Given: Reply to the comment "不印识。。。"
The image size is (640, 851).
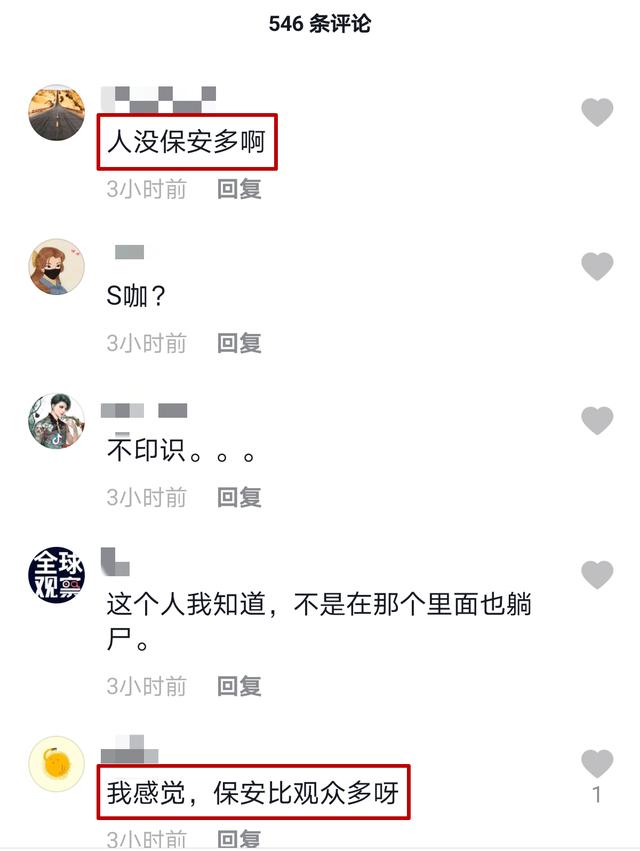Looking at the screenshot, I should pos(239,497).
